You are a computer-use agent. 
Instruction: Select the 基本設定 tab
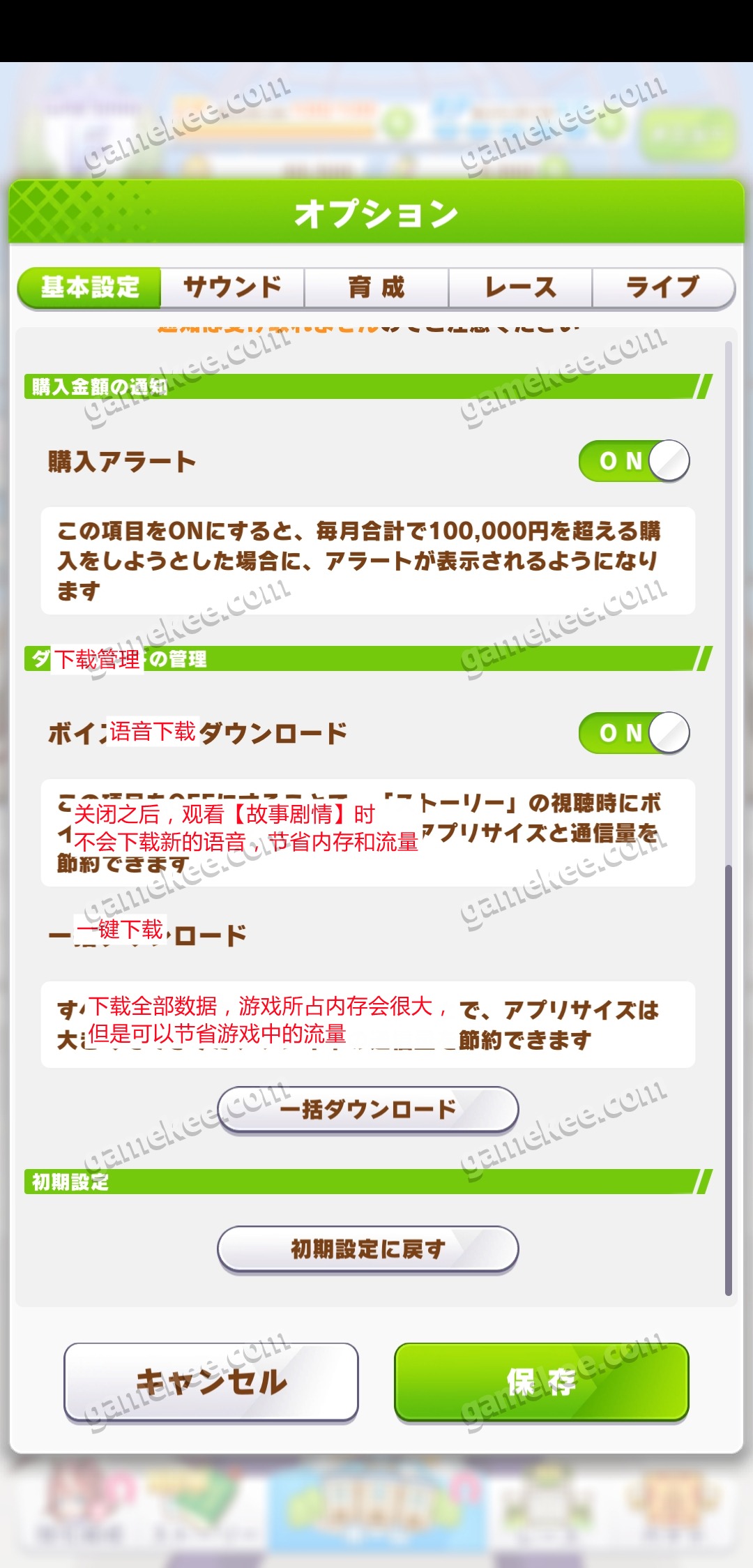coord(91,287)
